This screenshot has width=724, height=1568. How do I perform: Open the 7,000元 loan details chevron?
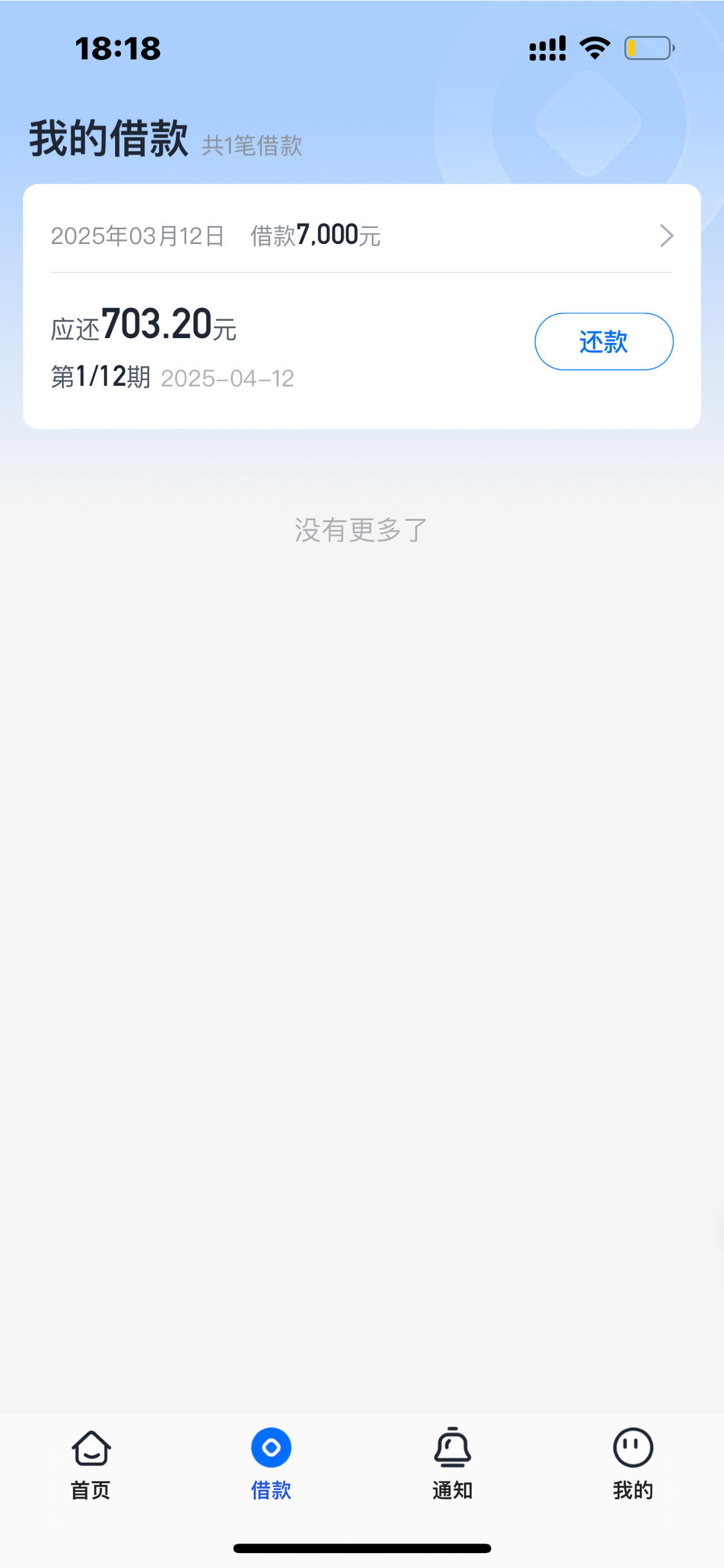tap(667, 236)
